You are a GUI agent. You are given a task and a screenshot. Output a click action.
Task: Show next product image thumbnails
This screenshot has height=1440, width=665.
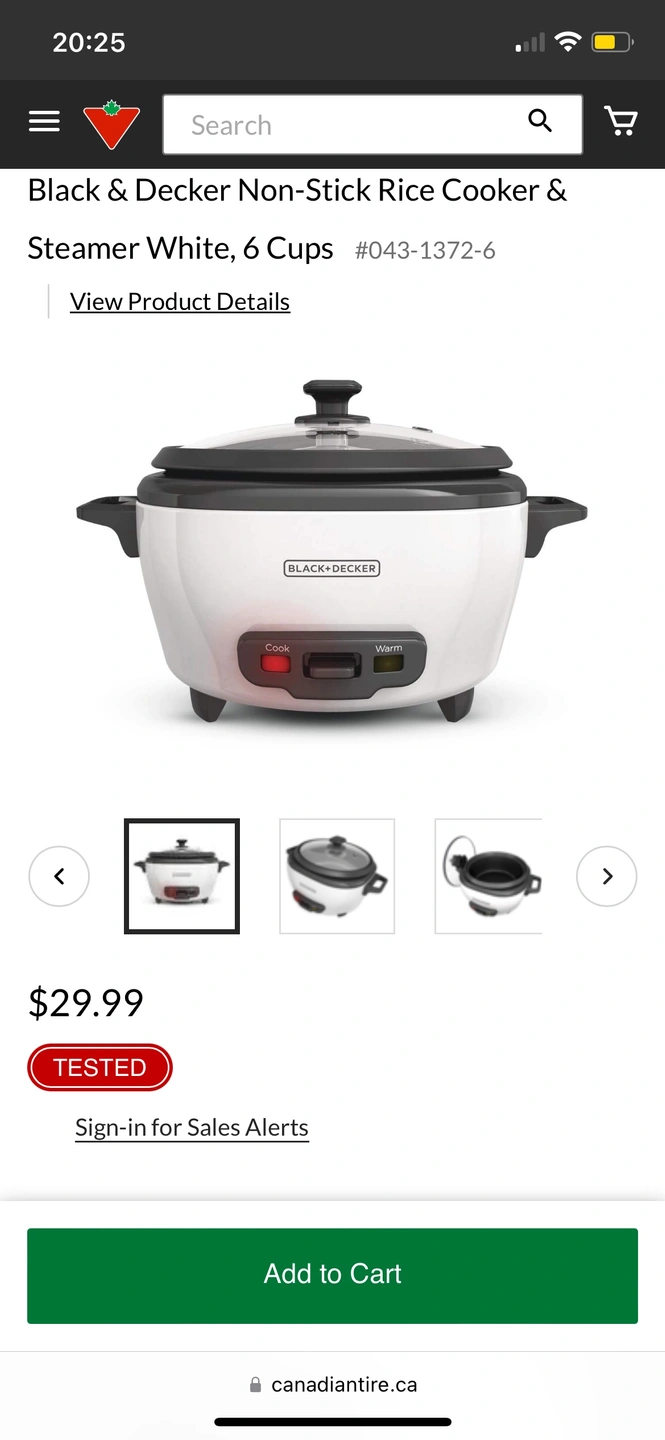click(x=606, y=876)
